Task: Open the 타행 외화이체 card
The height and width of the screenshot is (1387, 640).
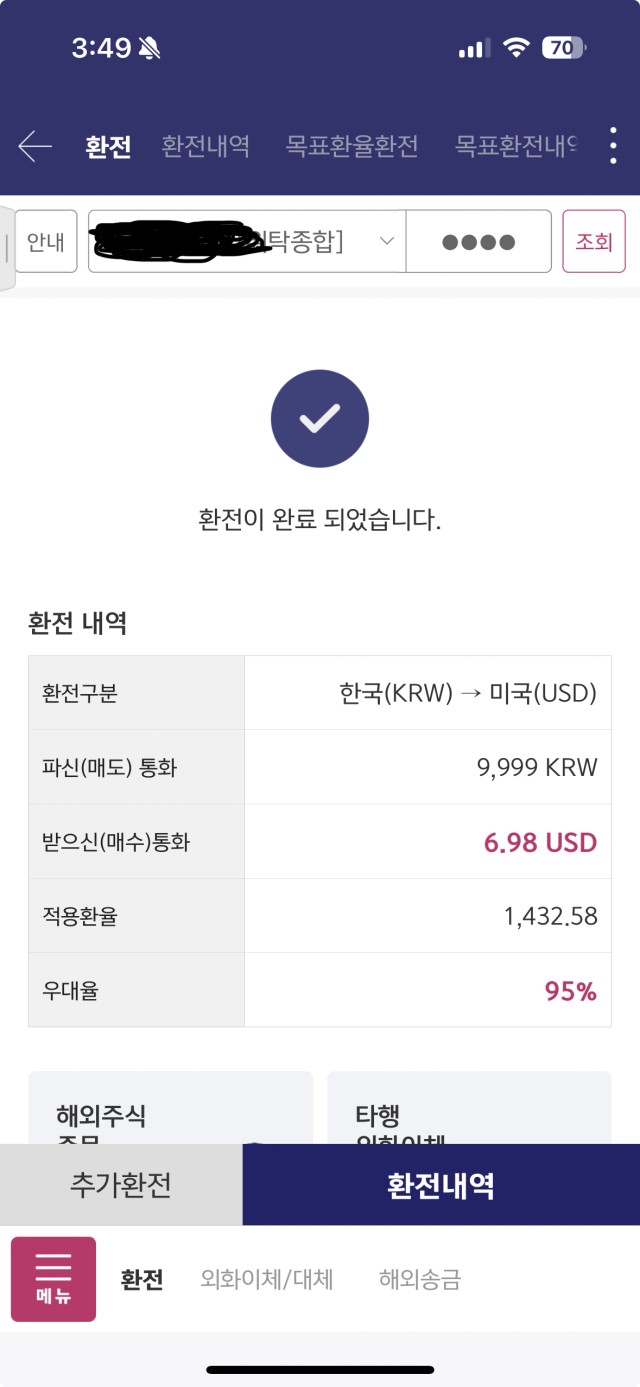Action: coord(469,1108)
